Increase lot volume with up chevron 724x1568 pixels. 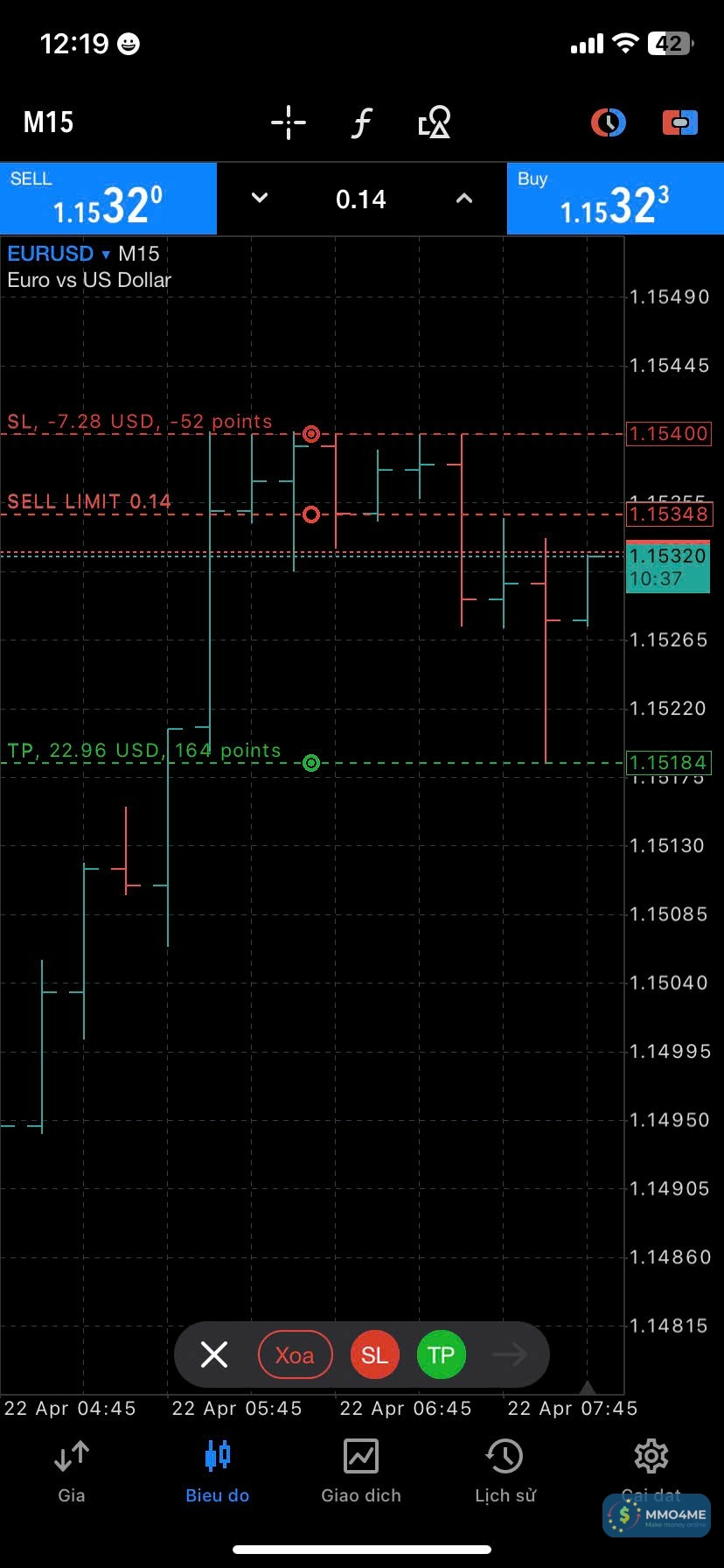464,199
